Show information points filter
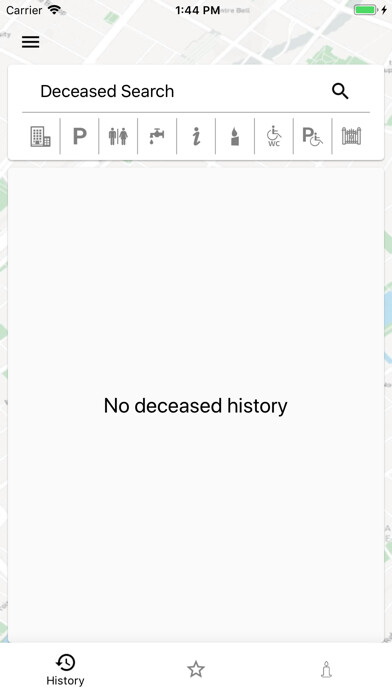 [x=196, y=136]
